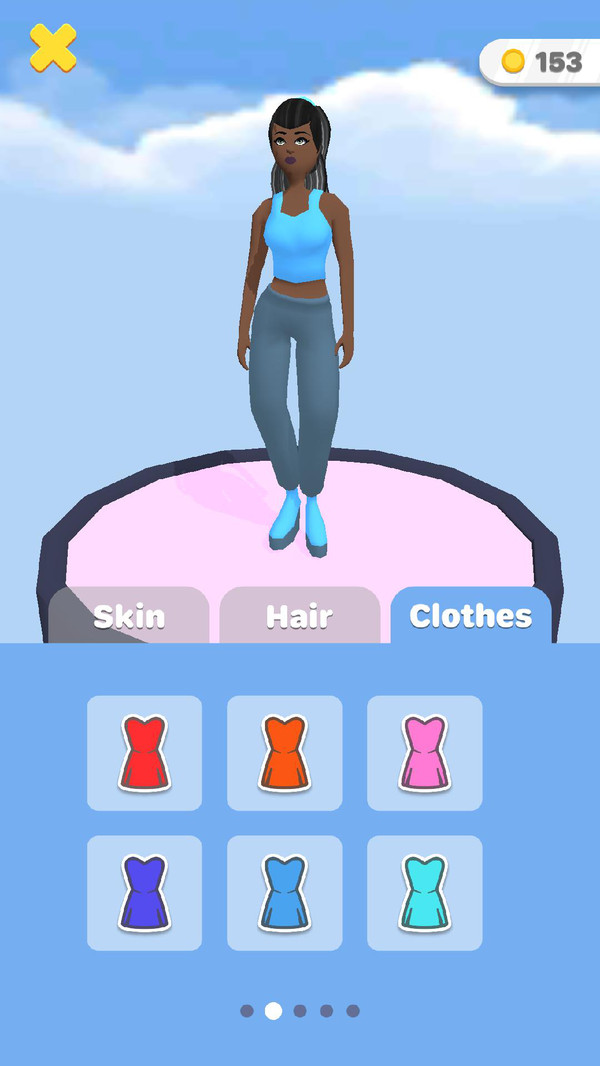
Task: Switch to the Skin tab
Action: coord(129,616)
